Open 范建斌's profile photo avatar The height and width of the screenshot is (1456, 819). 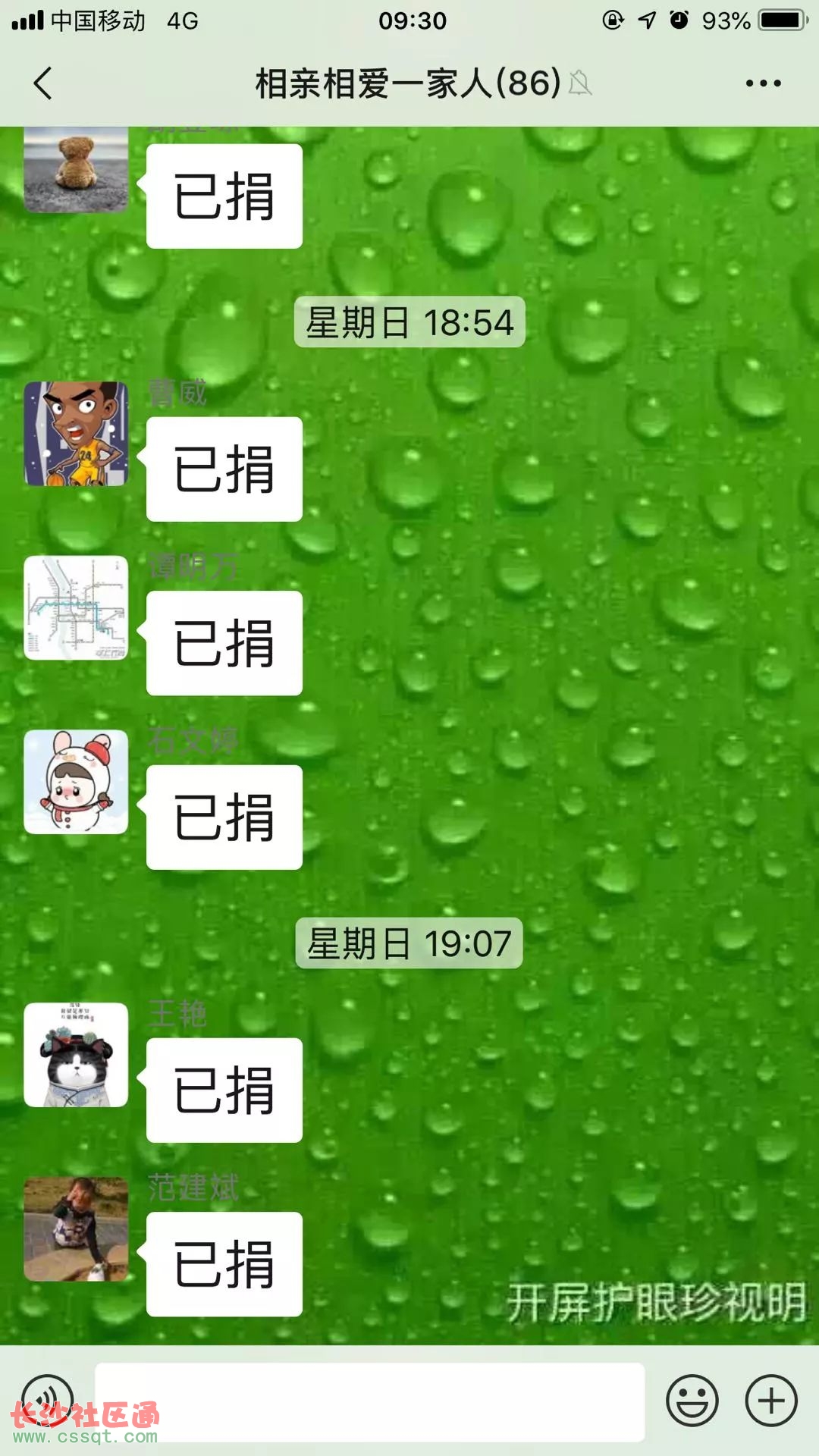tap(76, 1229)
